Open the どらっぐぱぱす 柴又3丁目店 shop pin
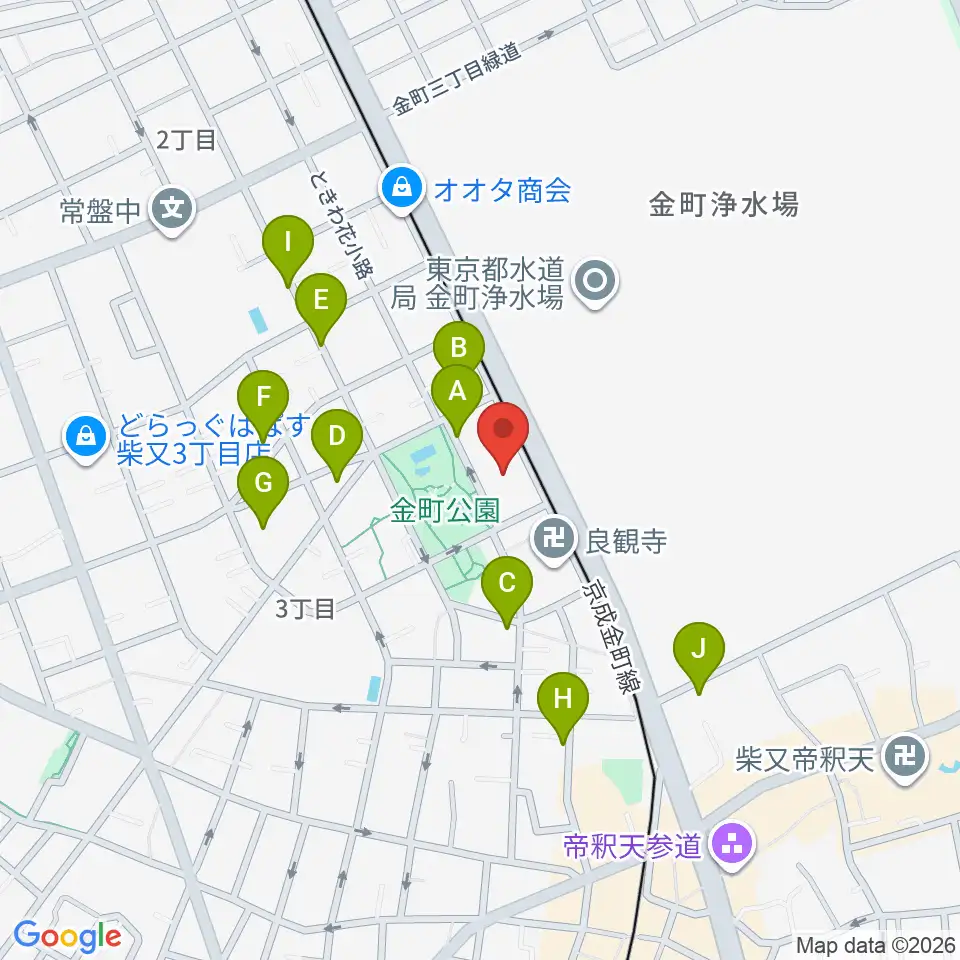 pos(86,440)
